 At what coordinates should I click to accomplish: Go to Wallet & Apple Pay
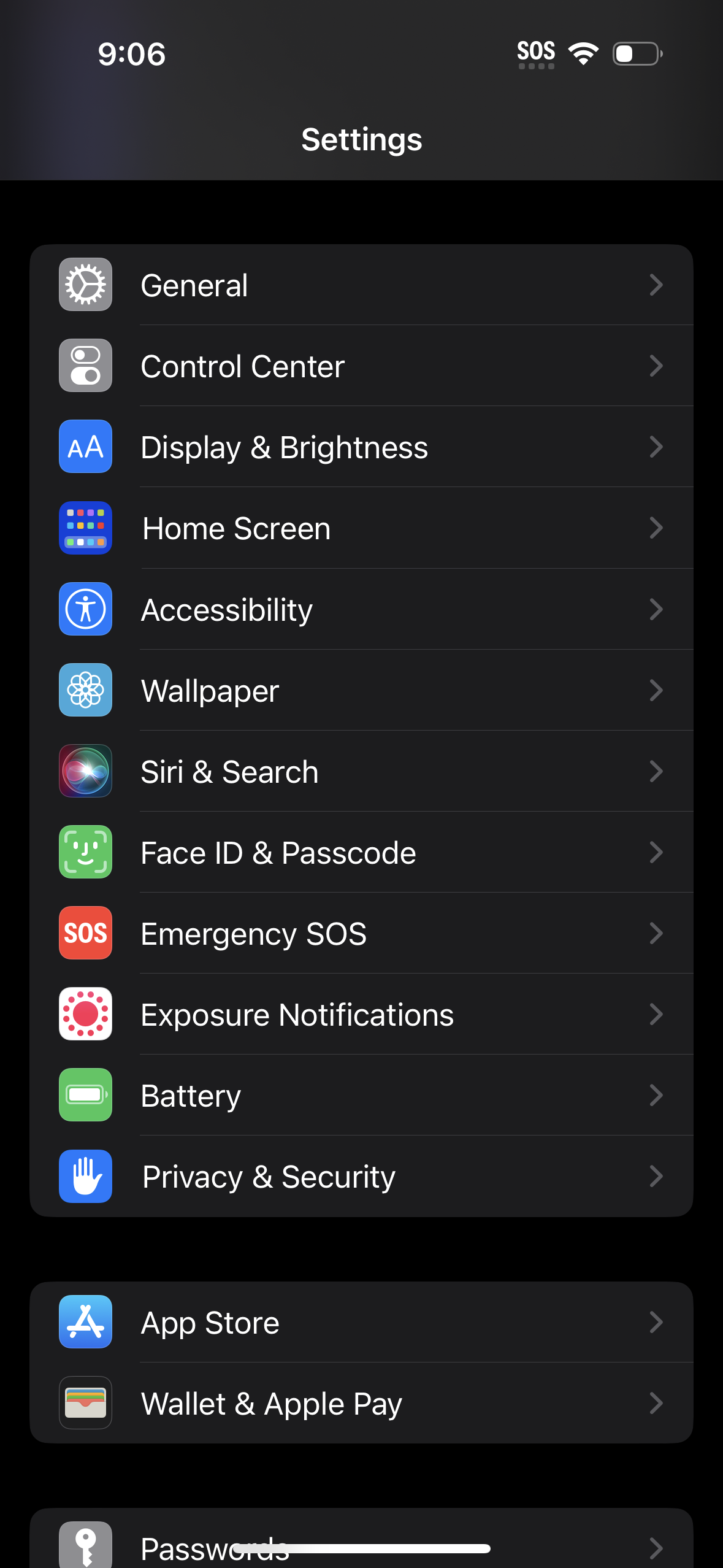(361, 1403)
